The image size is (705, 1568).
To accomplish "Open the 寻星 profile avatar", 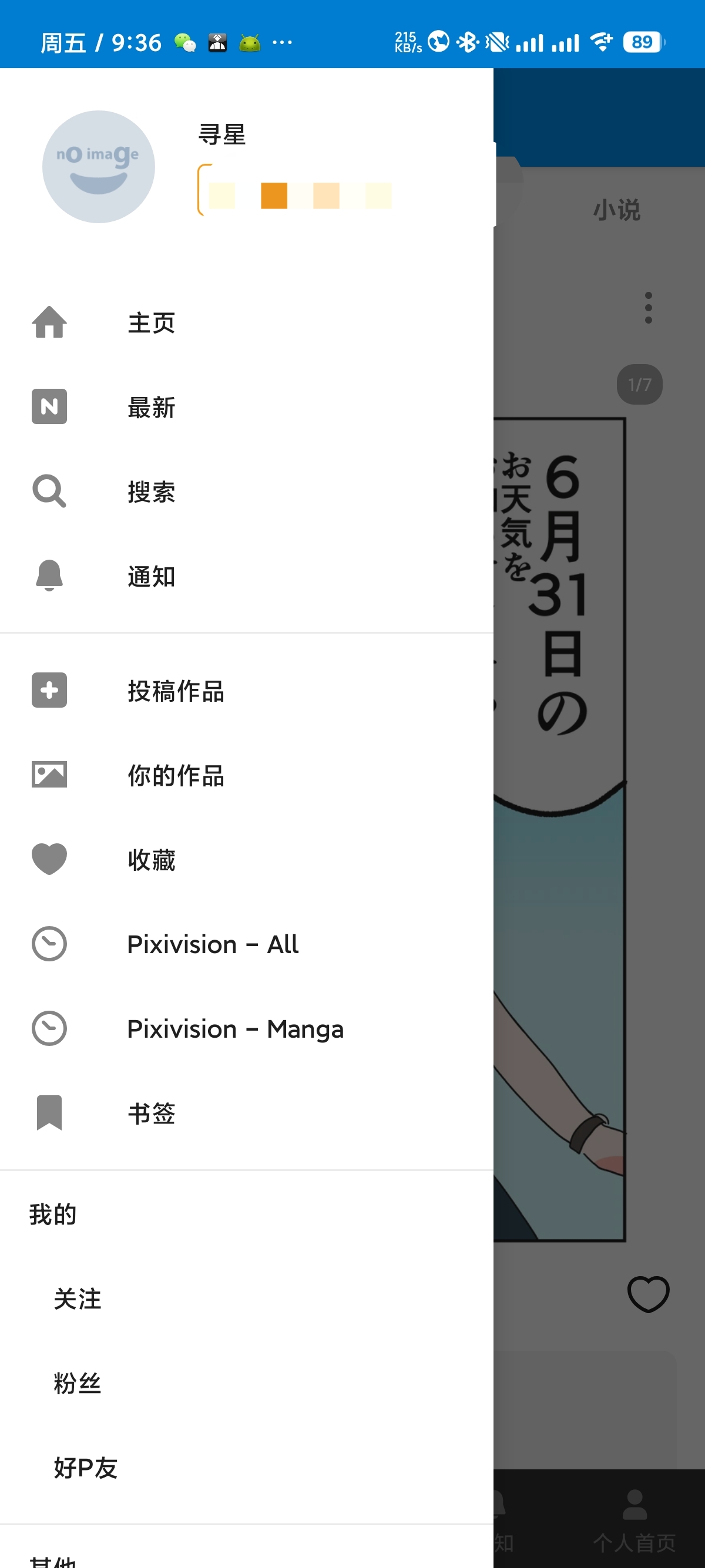I will tap(98, 166).
